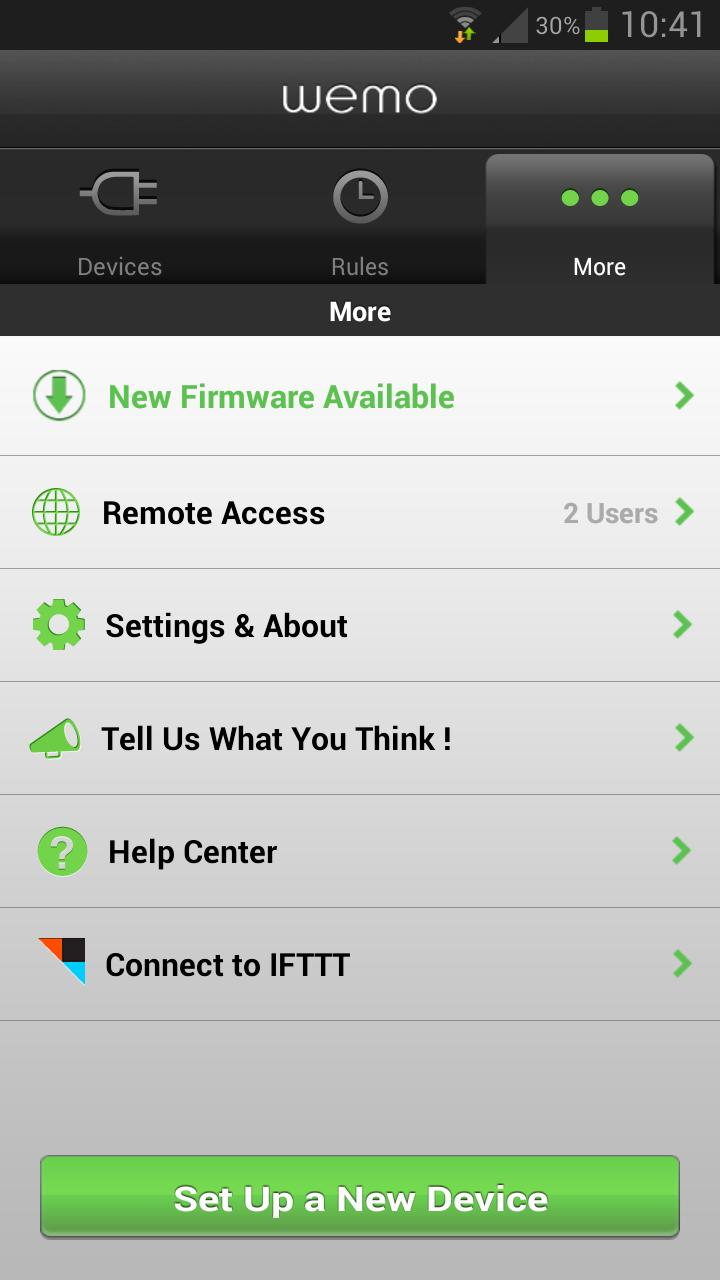Expand New Firmware Available with its chevron
This screenshot has height=1280, width=720.
[684, 395]
